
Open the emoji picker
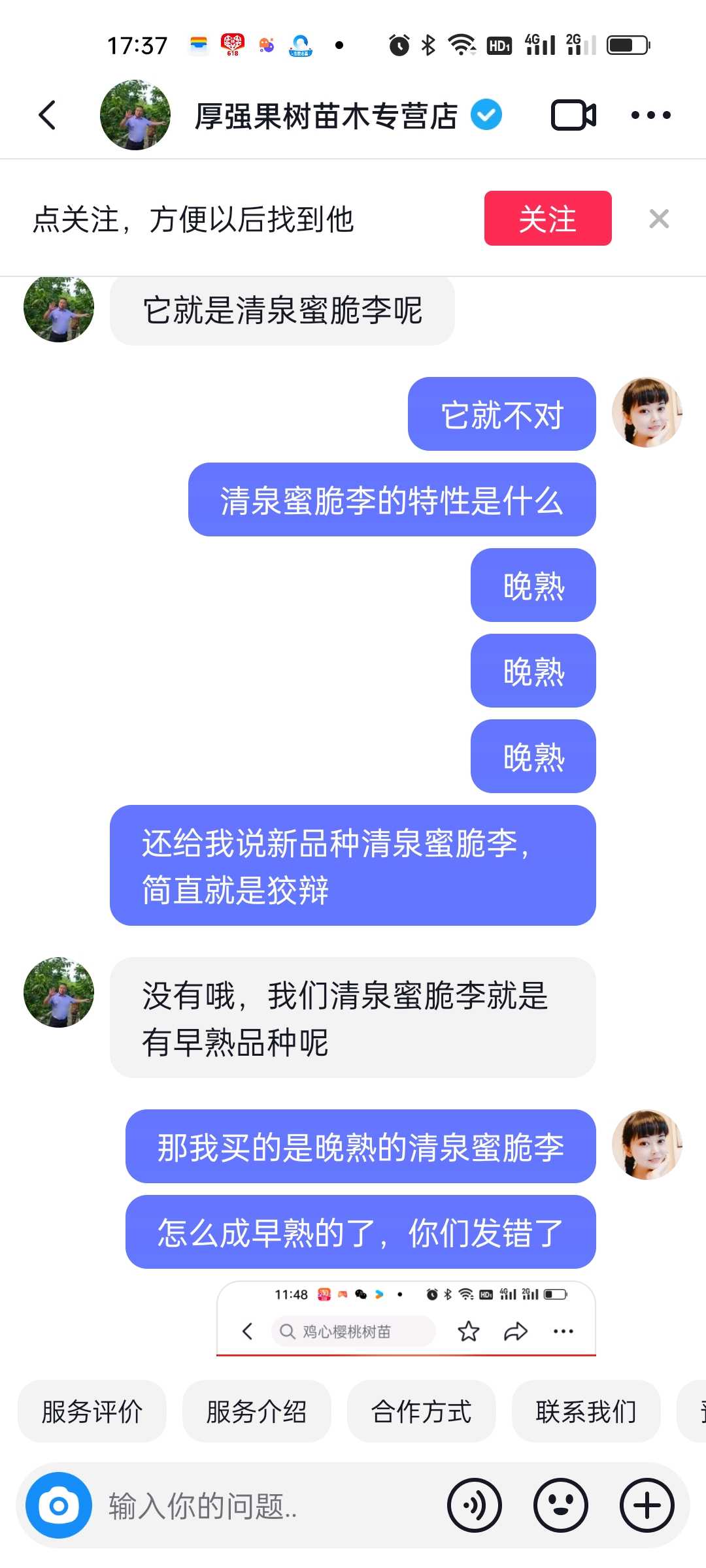pyautogui.click(x=561, y=1505)
